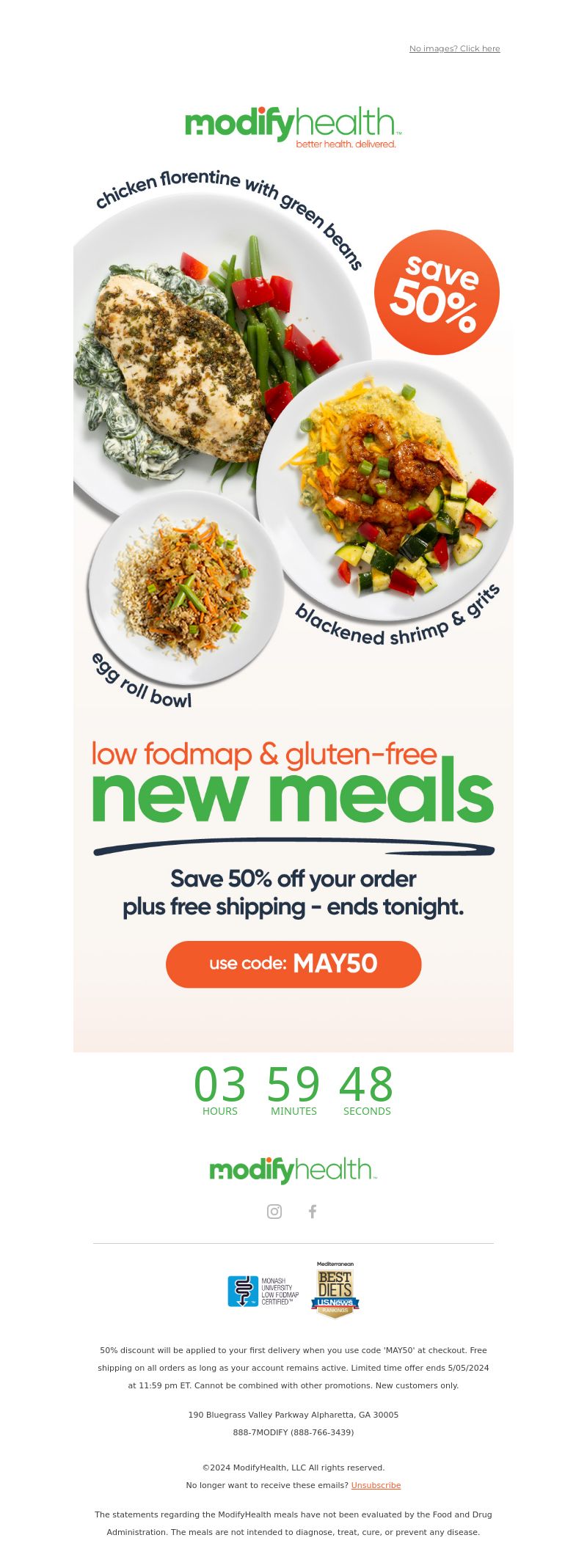
Task: Unsubscribe from these emails
Action: (x=376, y=1485)
